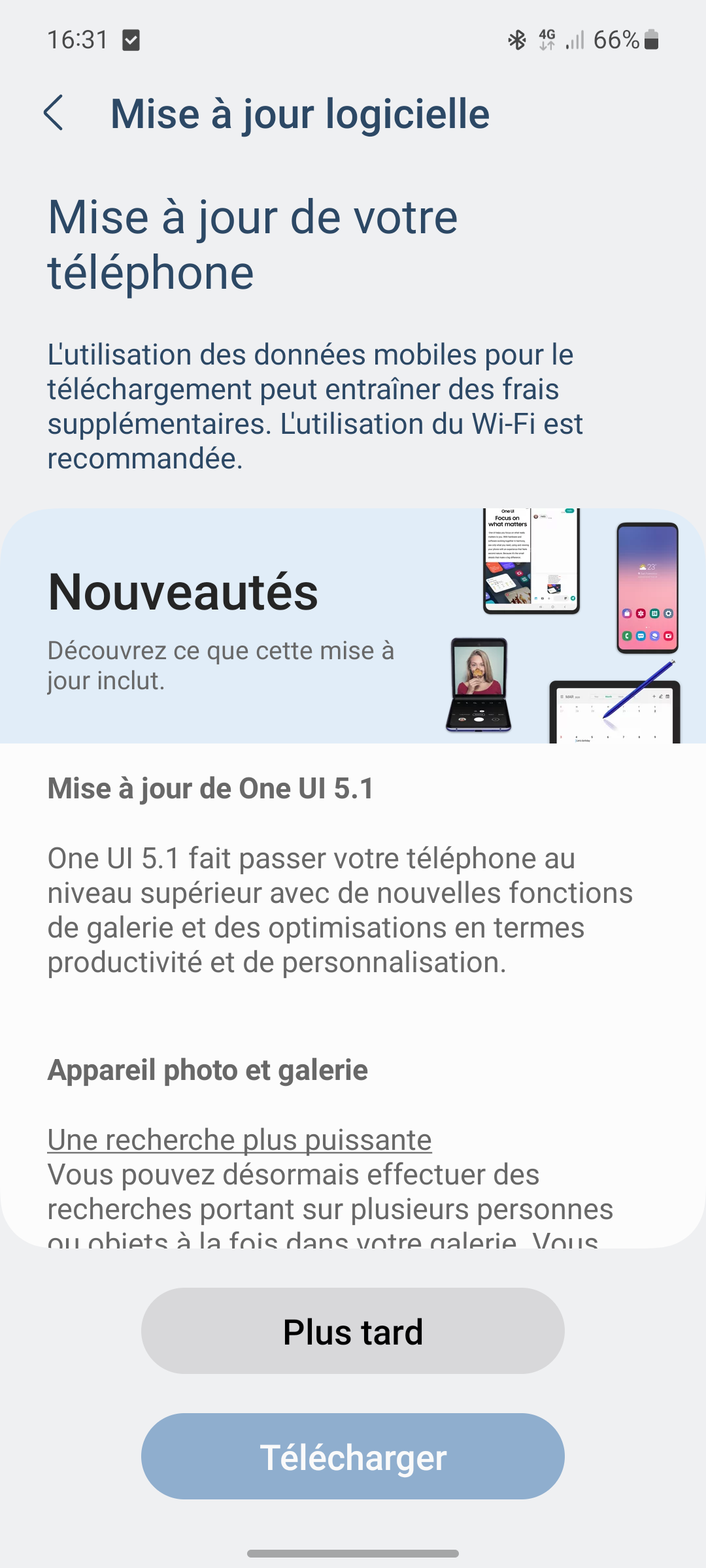Viewport: 706px width, 1568px height.
Task: Expand the 'Appareil photo et galerie' section
Action: (x=208, y=1070)
